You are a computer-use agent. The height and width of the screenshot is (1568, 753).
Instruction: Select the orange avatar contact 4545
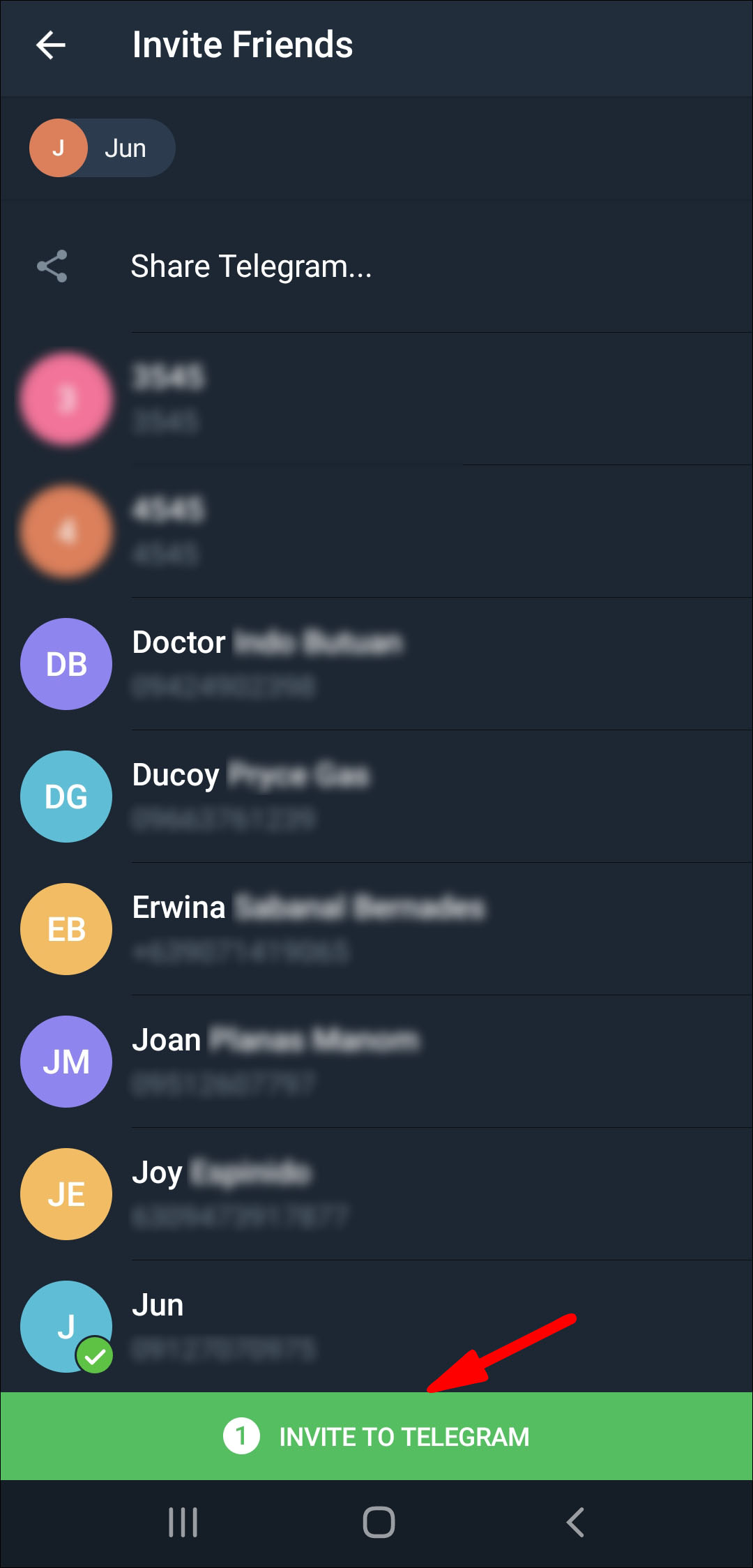coord(376,531)
